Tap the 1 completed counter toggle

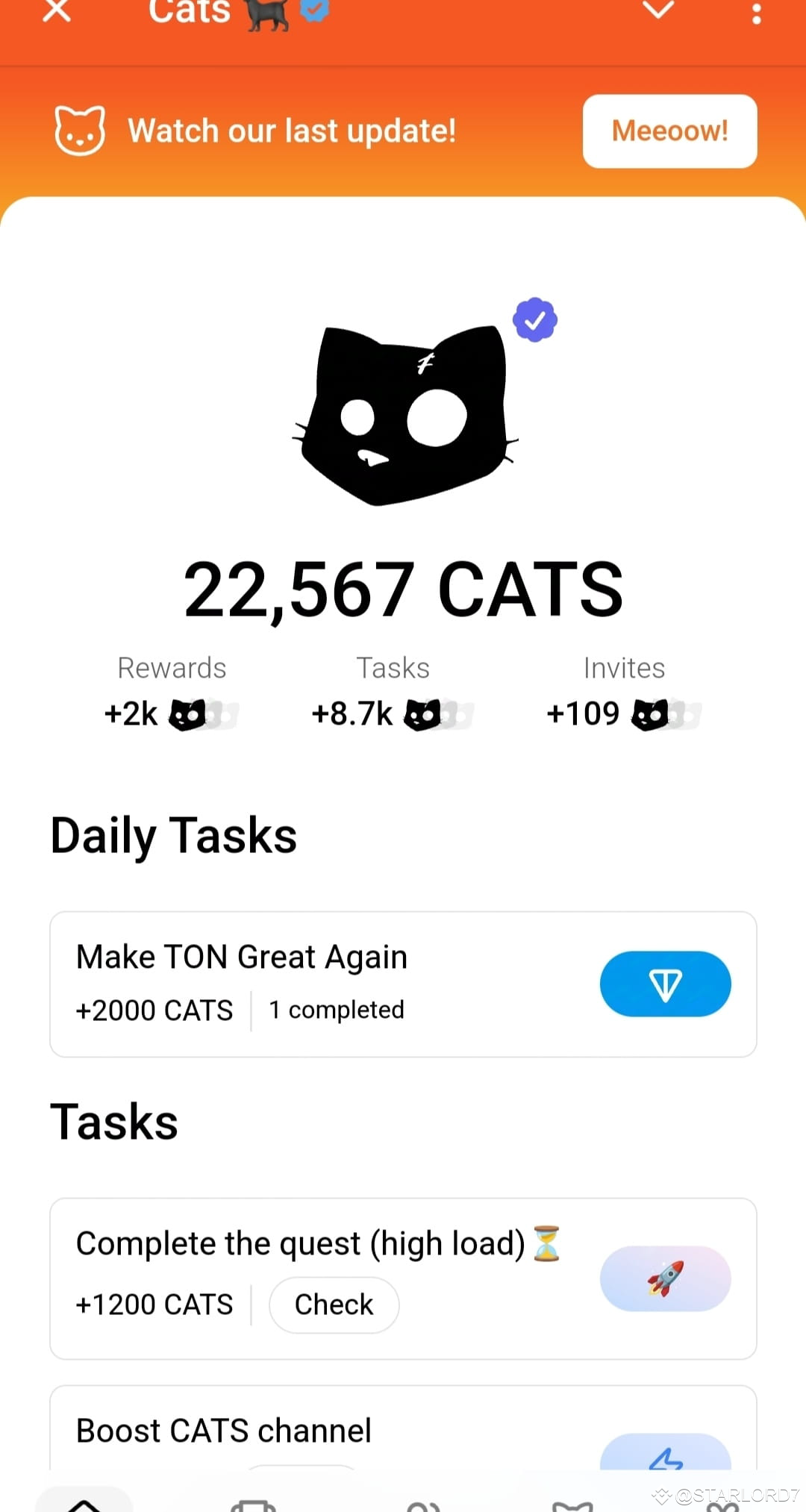point(335,1010)
